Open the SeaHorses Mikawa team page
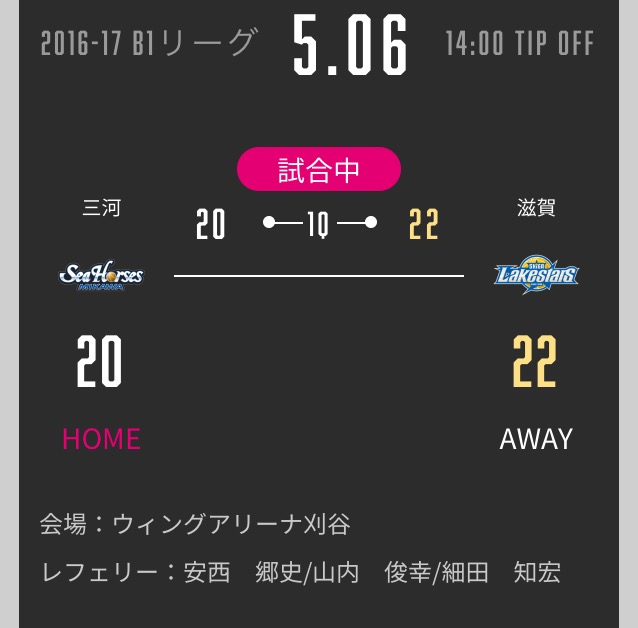This screenshot has width=638, height=628. coord(101,275)
